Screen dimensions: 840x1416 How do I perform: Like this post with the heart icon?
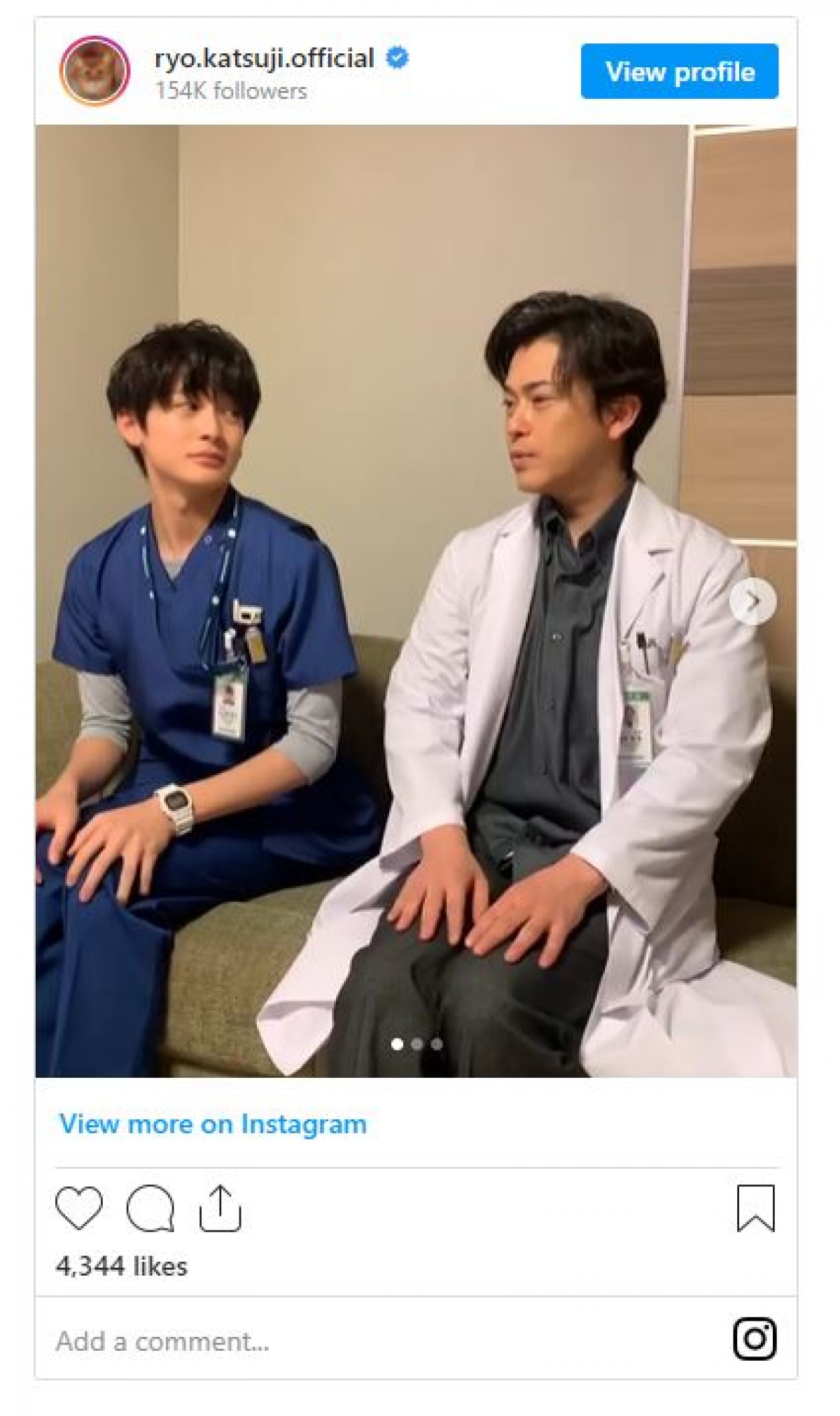[79, 1208]
